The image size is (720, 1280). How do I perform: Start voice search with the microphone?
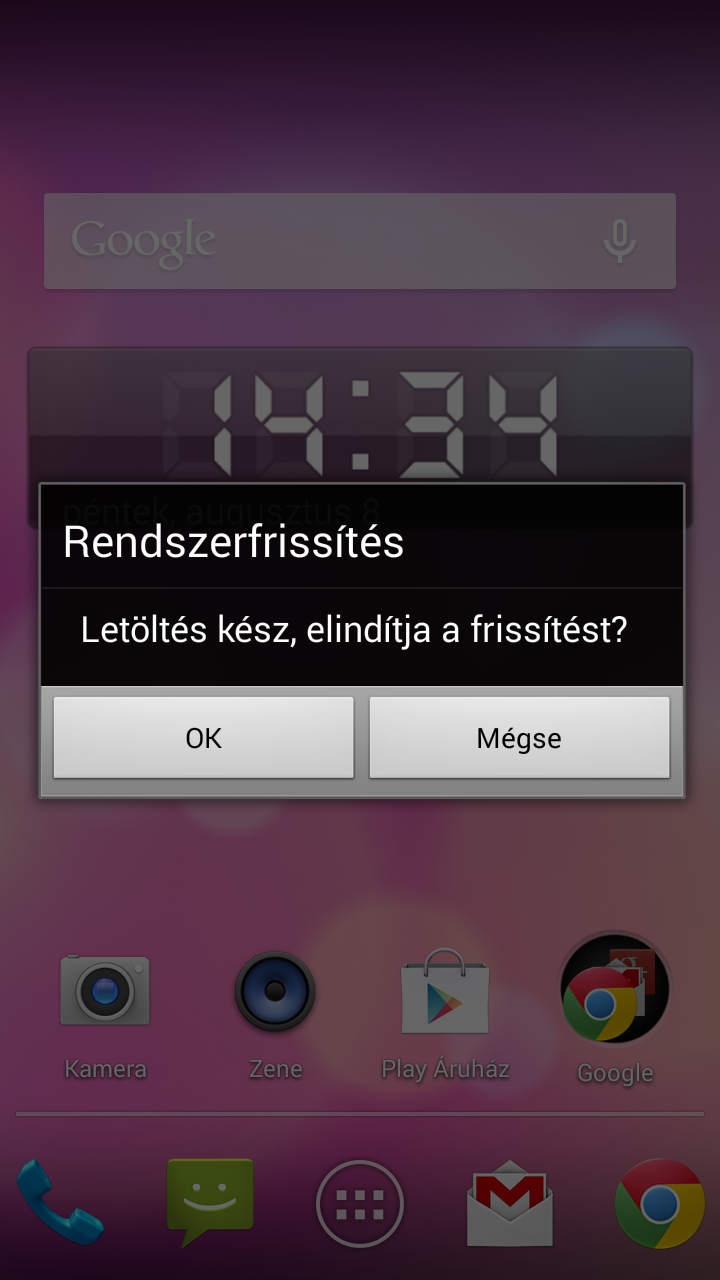[x=620, y=241]
